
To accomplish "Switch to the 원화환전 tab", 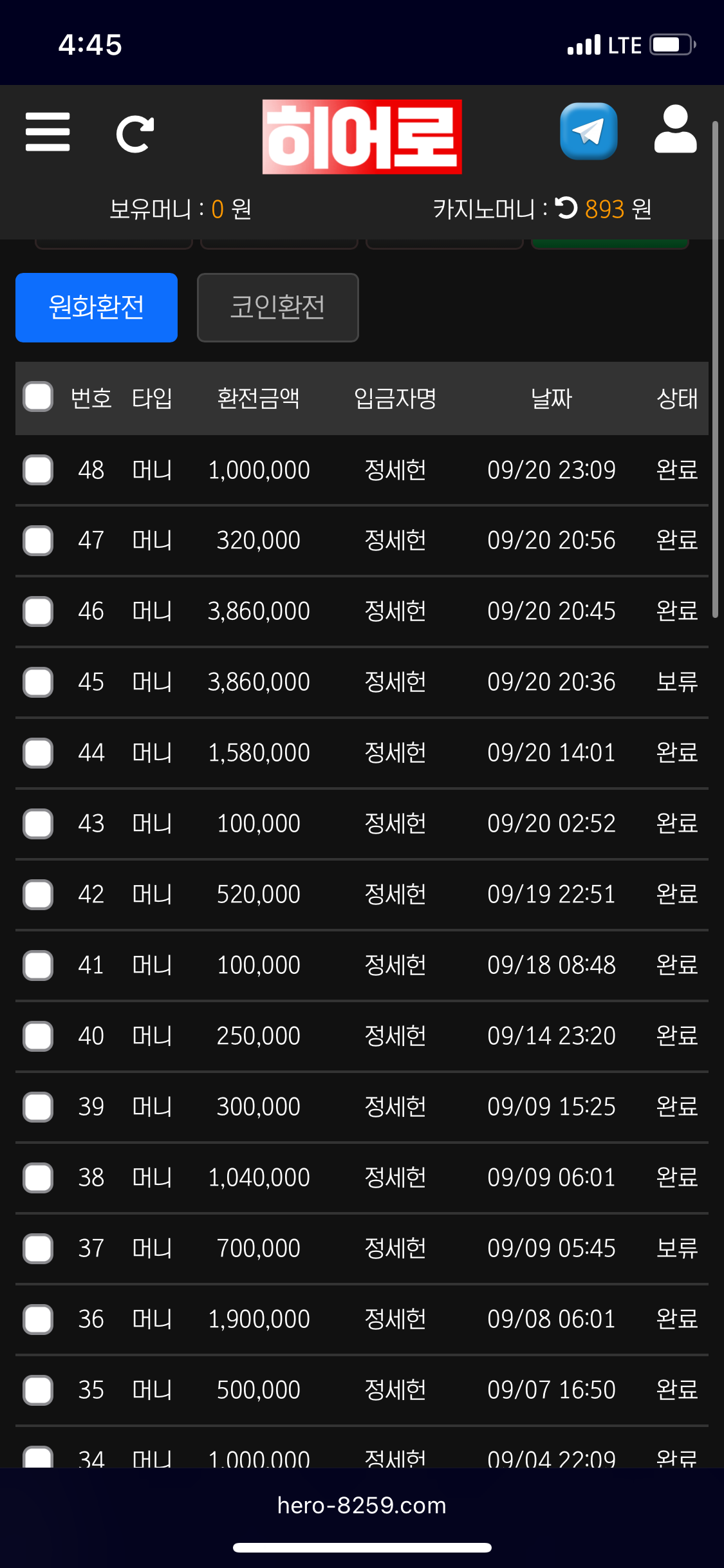I will (x=97, y=307).
